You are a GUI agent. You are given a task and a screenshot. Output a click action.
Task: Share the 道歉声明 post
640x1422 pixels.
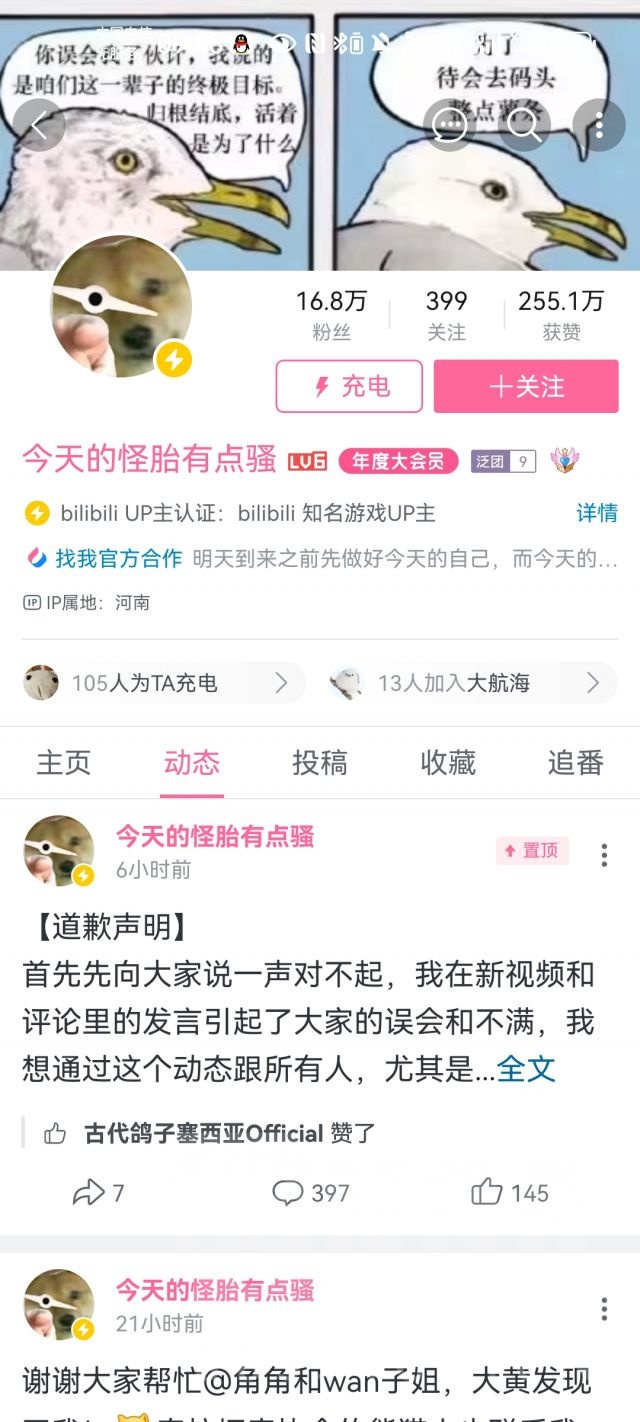click(x=99, y=1192)
